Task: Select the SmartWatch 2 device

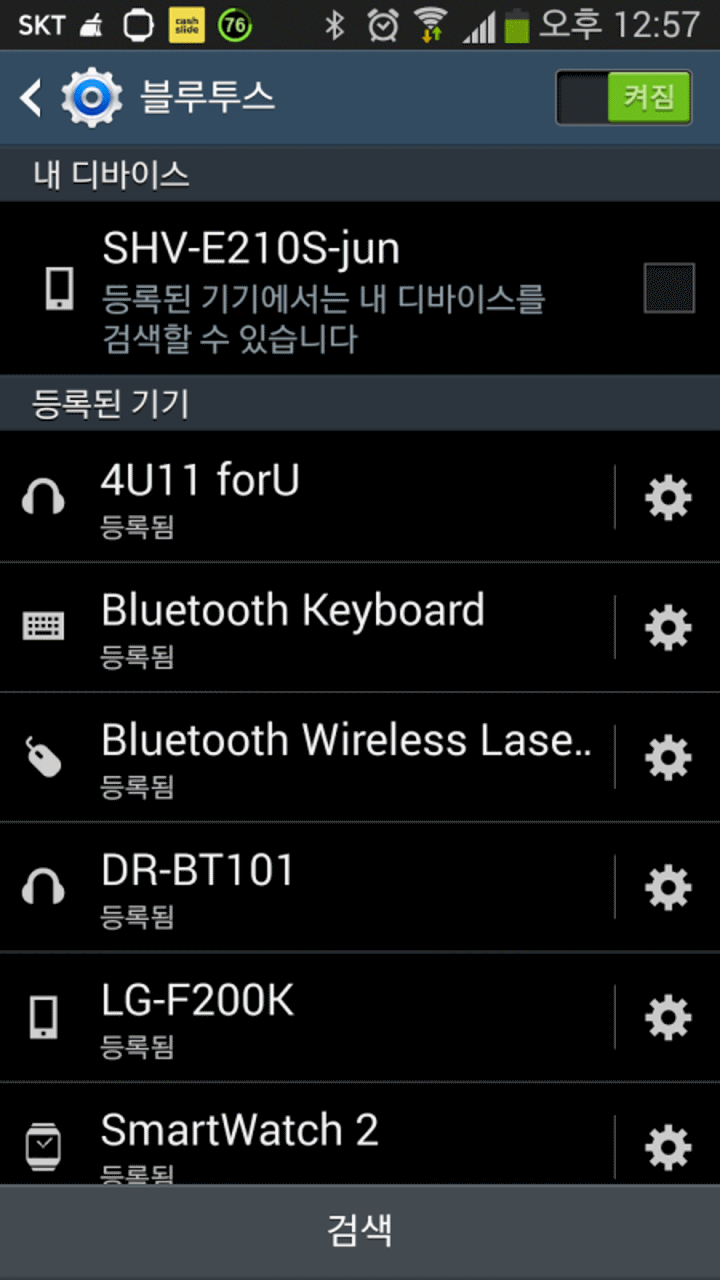Action: coord(307,1135)
